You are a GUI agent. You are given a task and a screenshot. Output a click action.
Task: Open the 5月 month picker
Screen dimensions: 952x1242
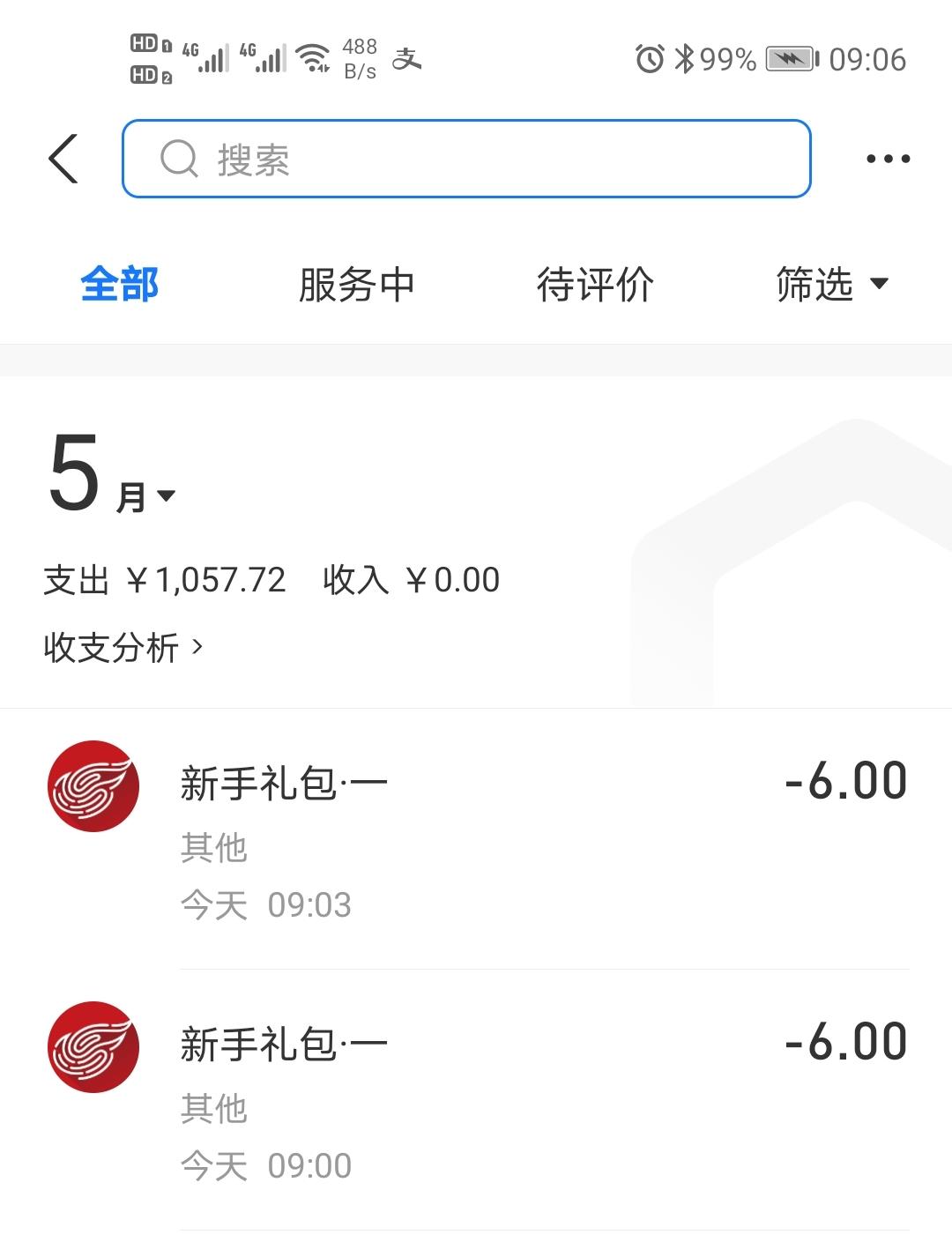[x=111, y=476]
